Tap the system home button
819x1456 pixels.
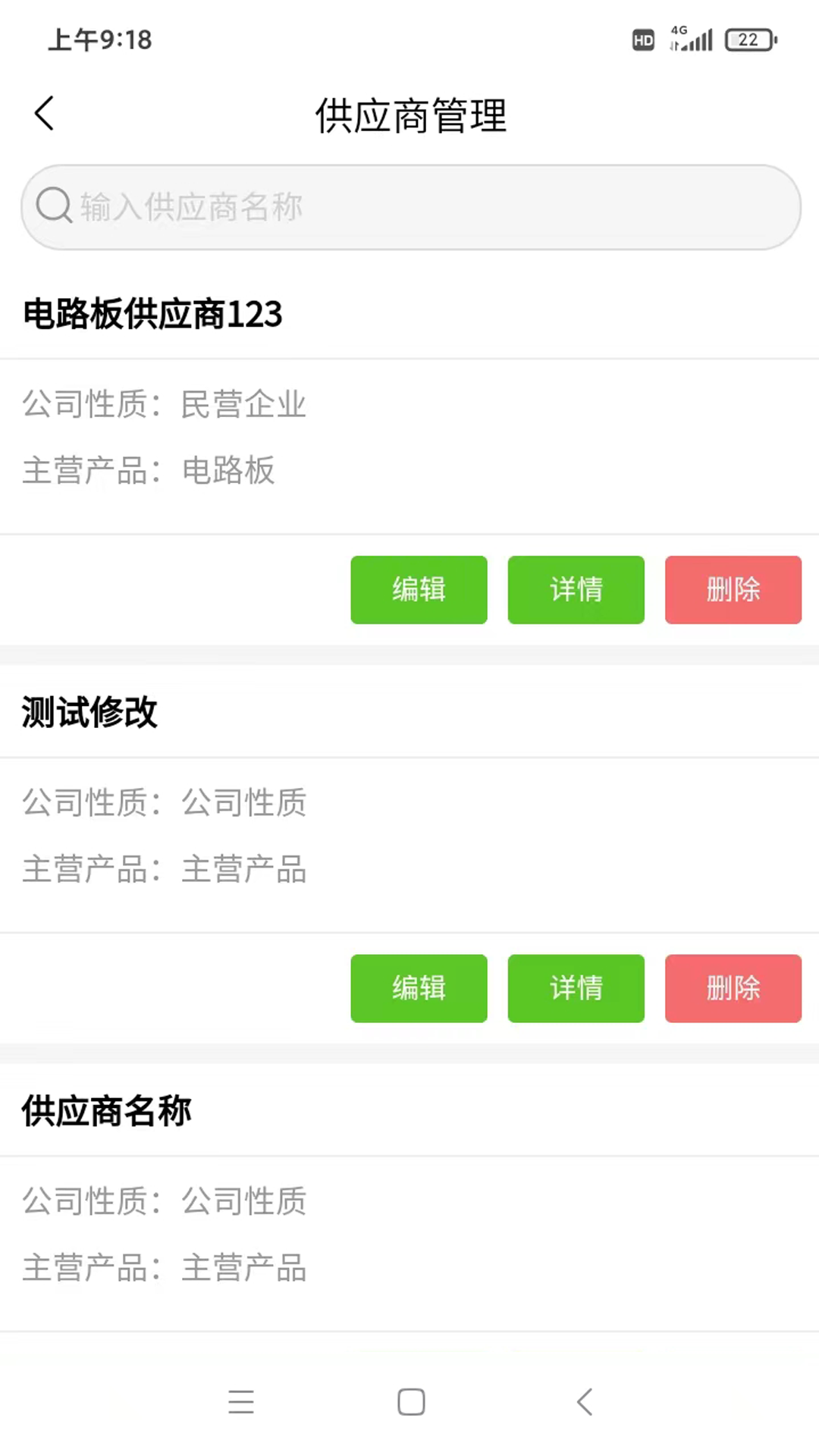(411, 1402)
